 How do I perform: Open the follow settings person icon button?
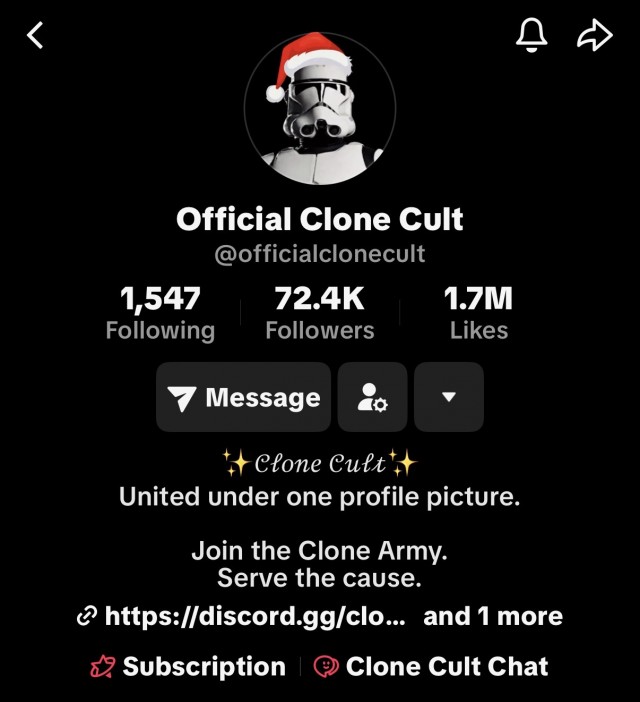[372, 397]
